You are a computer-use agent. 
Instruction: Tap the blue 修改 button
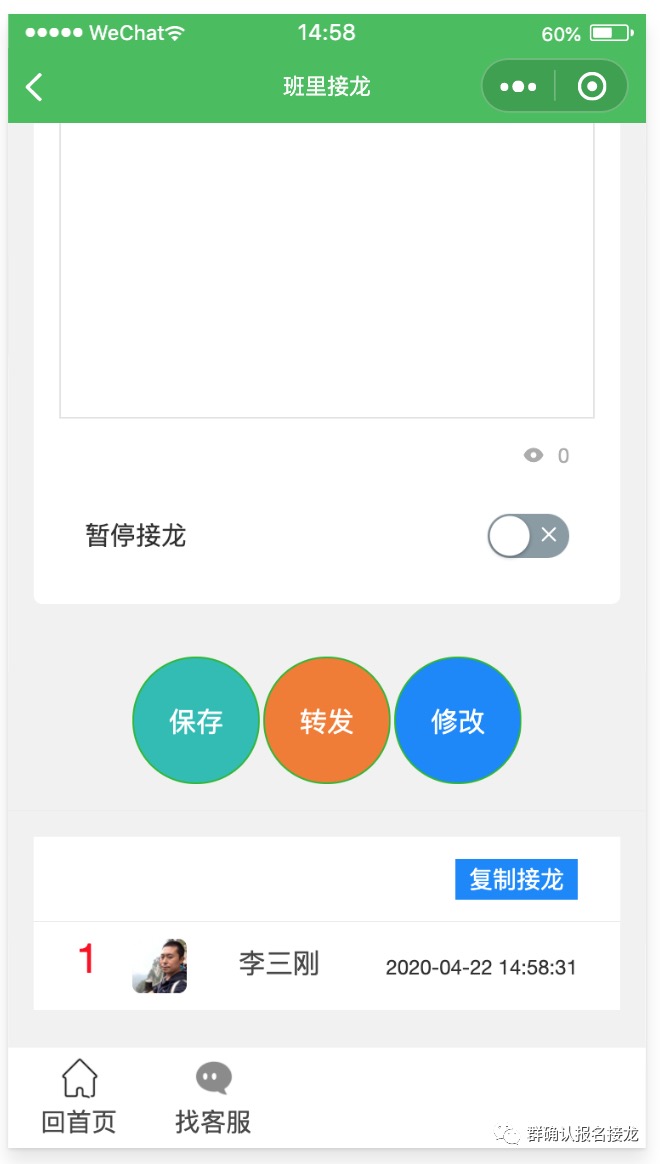458,721
